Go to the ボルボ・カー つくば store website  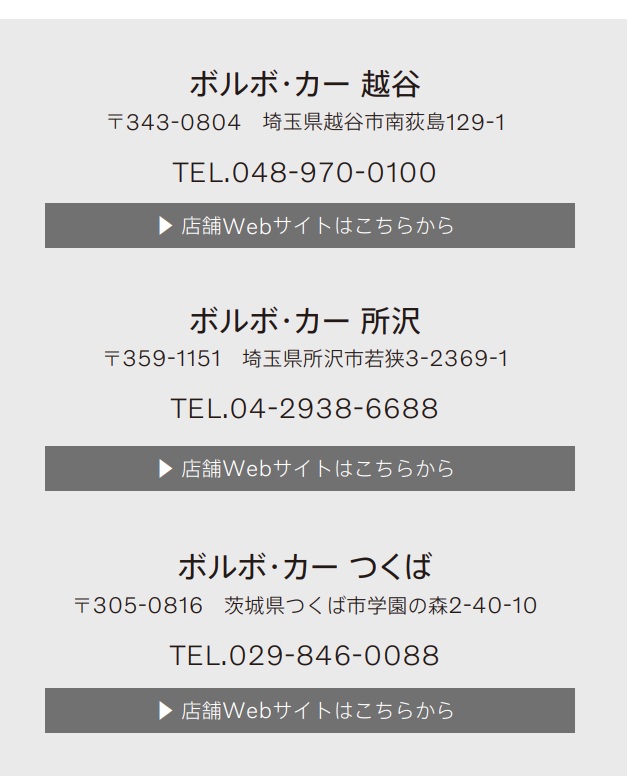[309, 711]
